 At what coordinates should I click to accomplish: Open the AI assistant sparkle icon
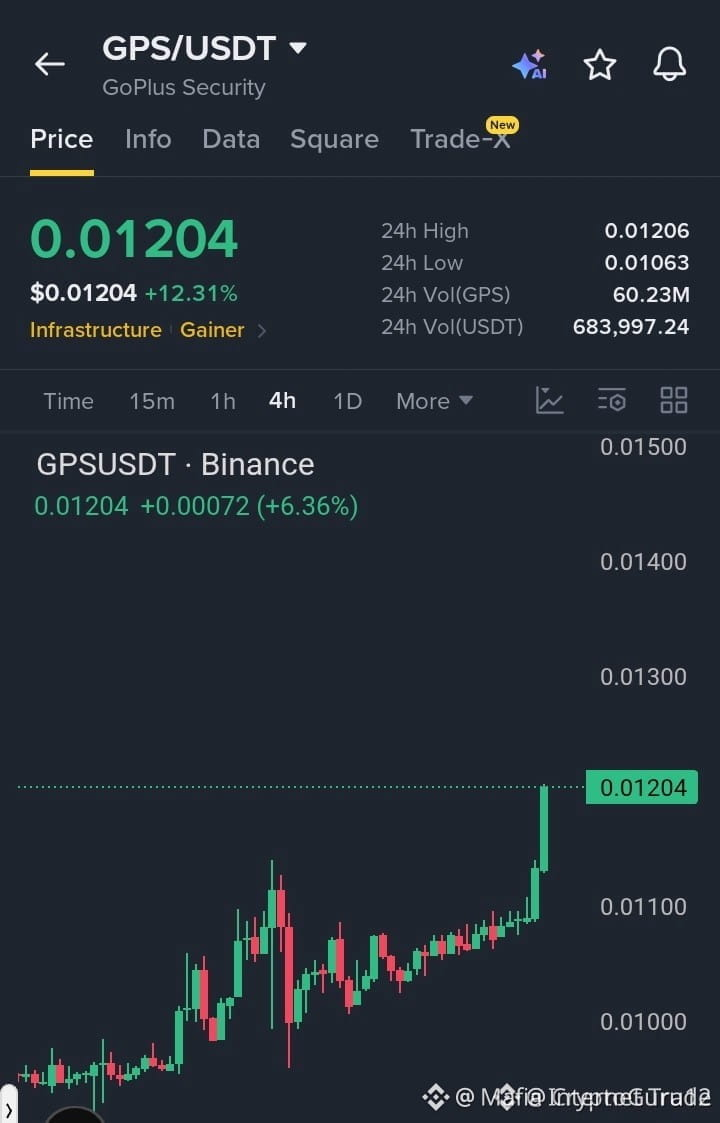529,64
